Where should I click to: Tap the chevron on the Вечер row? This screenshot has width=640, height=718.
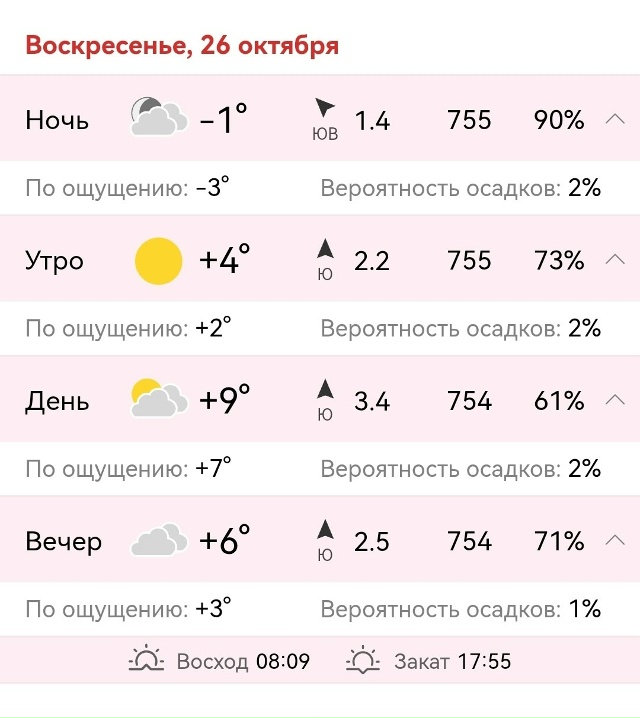(x=615, y=541)
